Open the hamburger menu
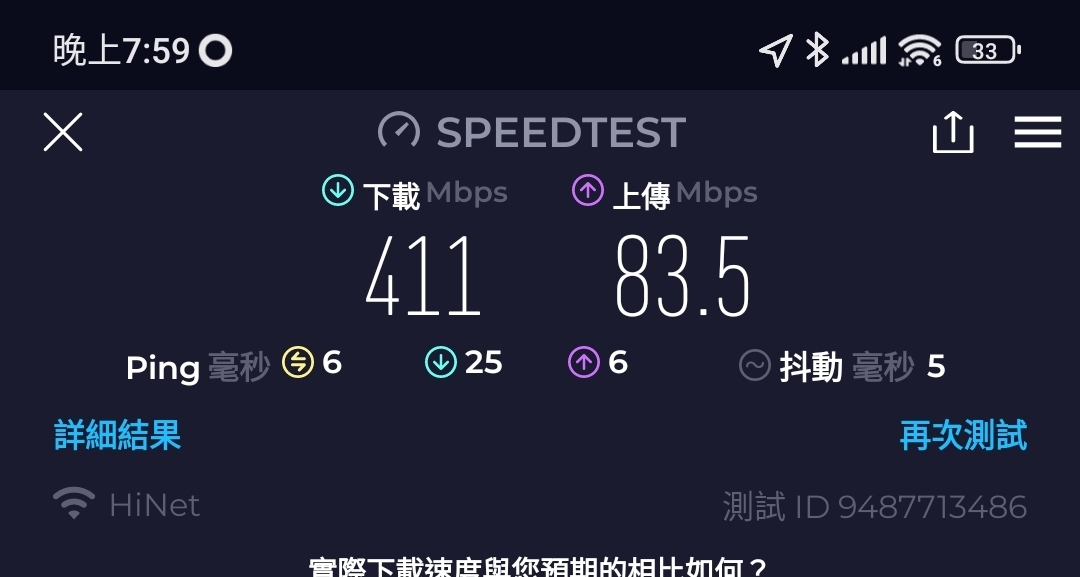 pyautogui.click(x=1037, y=132)
